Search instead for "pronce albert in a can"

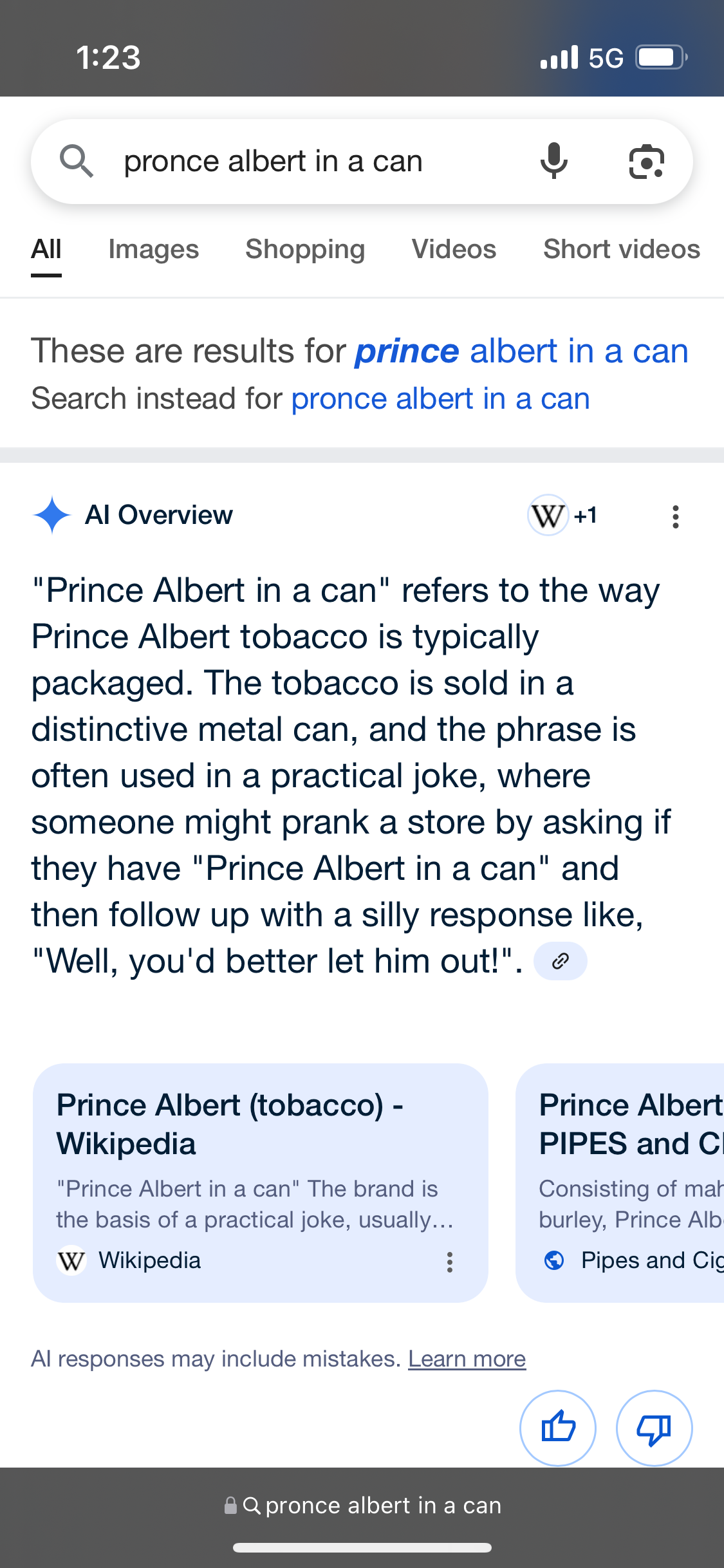coord(440,399)
